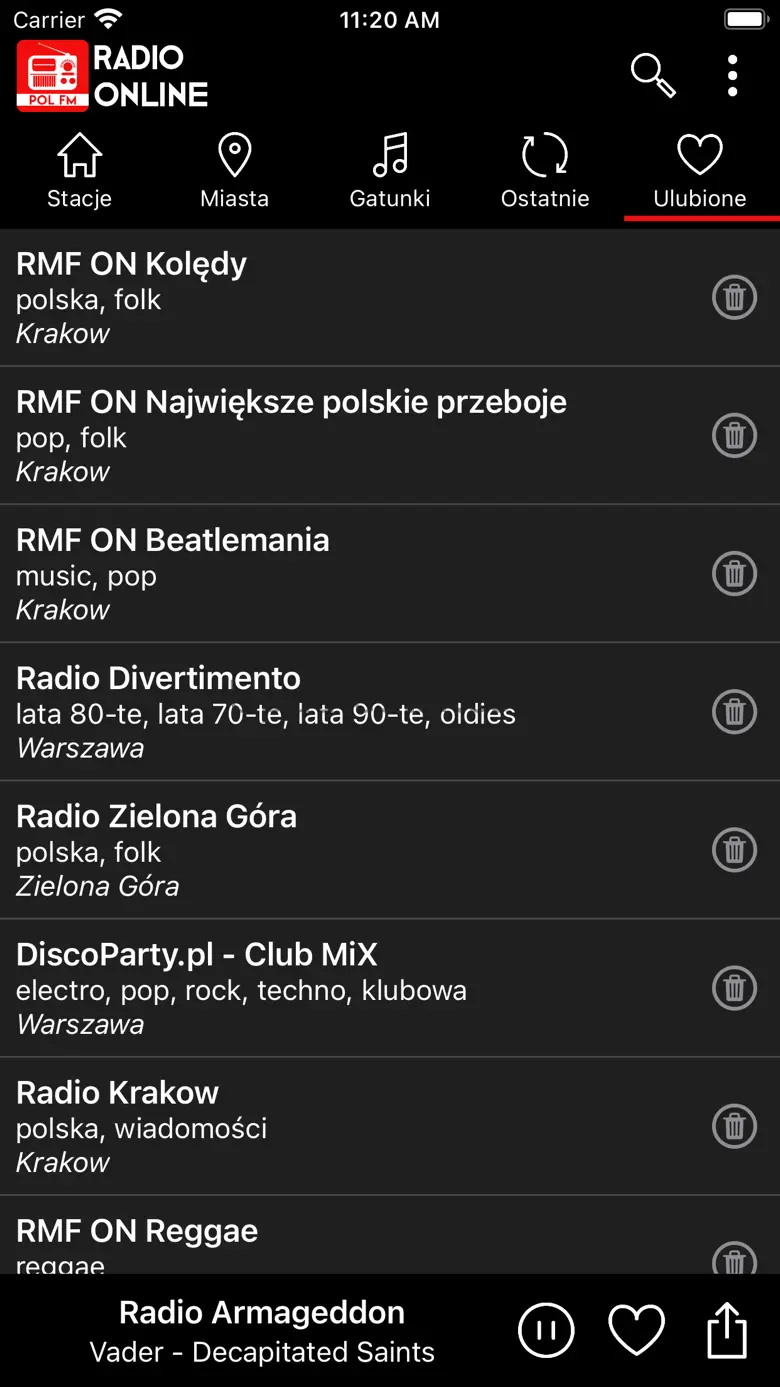This screenshot has width=780, height=1387.
Task: Choose the Radio Divertimento station
Action: [x=300, y=711]
